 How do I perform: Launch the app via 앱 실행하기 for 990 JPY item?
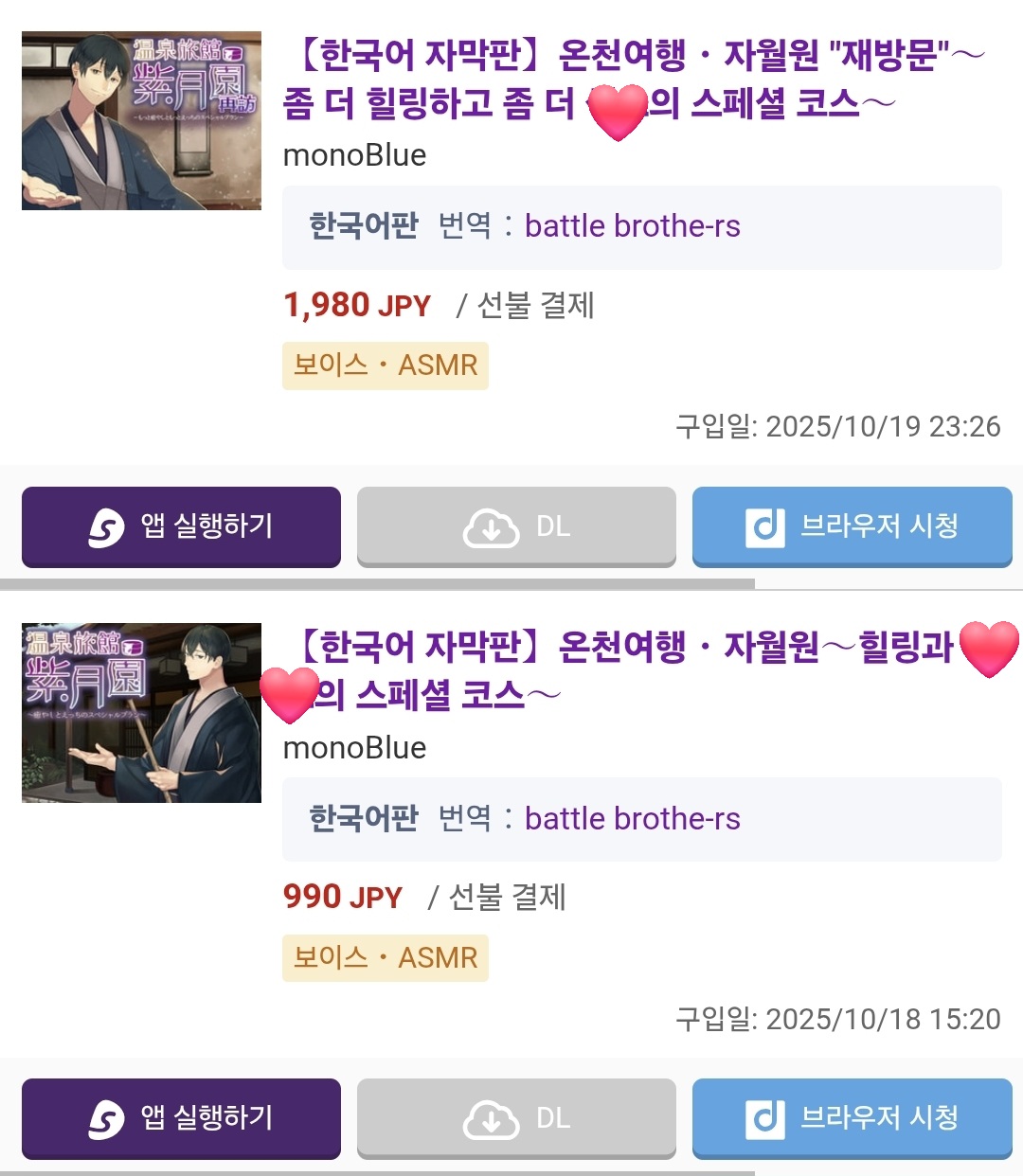click(x=181, y=1118)
